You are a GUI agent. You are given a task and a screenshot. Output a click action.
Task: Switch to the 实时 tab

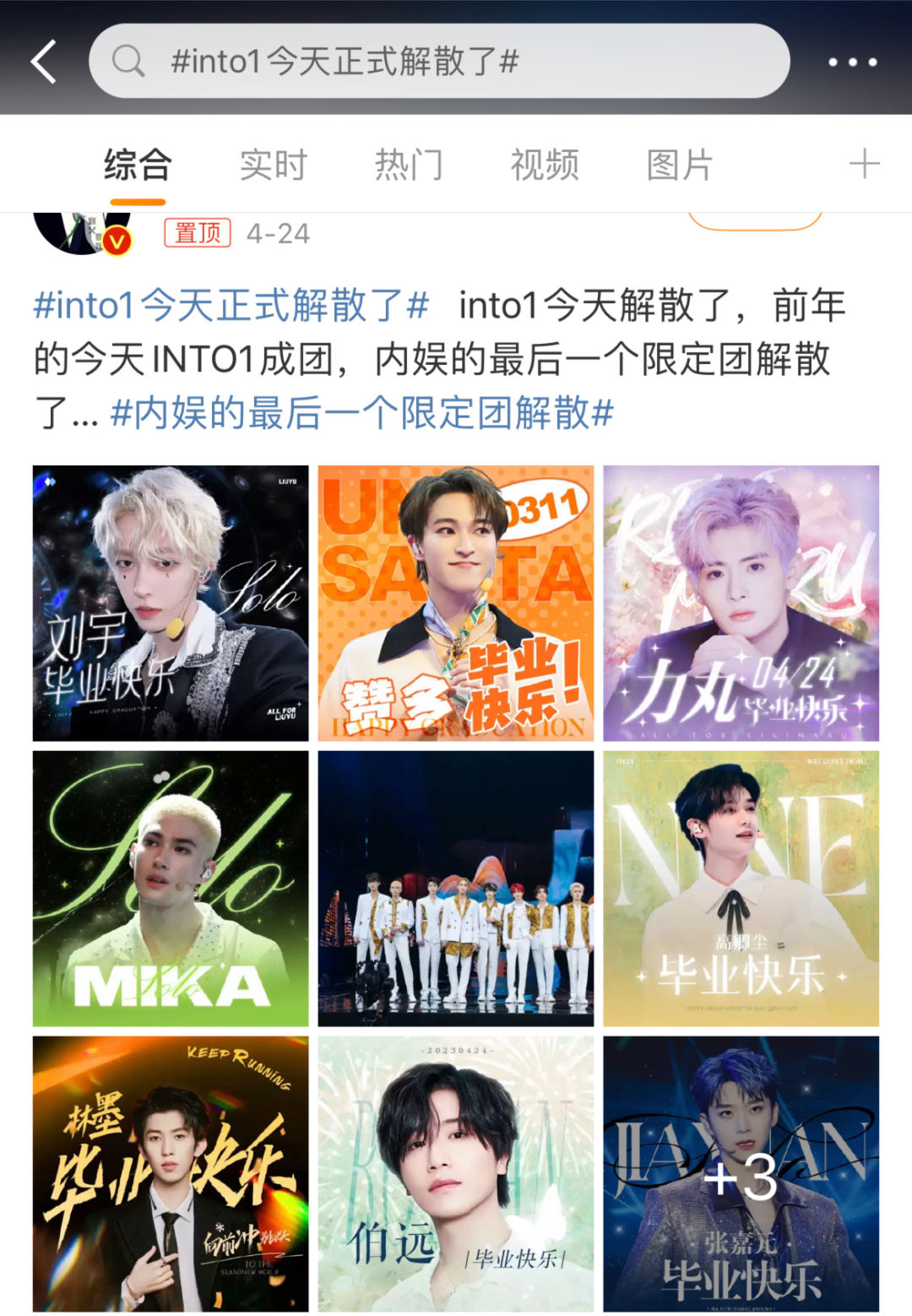click(x=274, y=165)
